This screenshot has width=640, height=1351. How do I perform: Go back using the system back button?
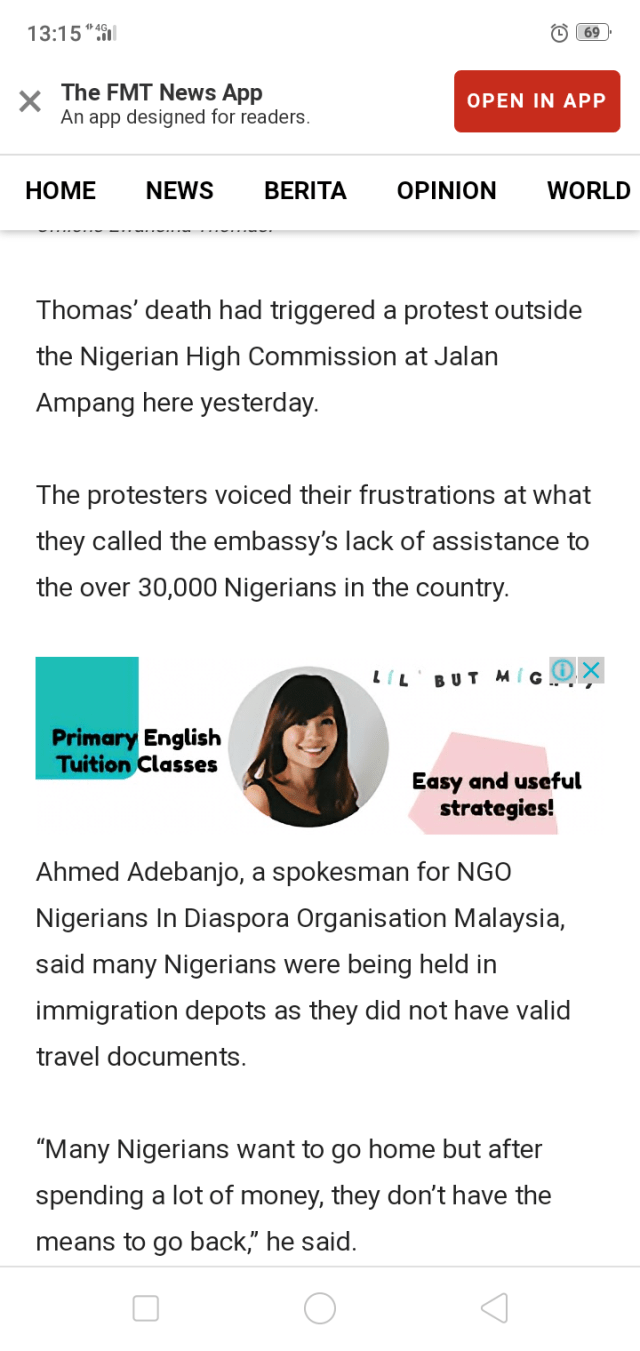click(494, 1308)
